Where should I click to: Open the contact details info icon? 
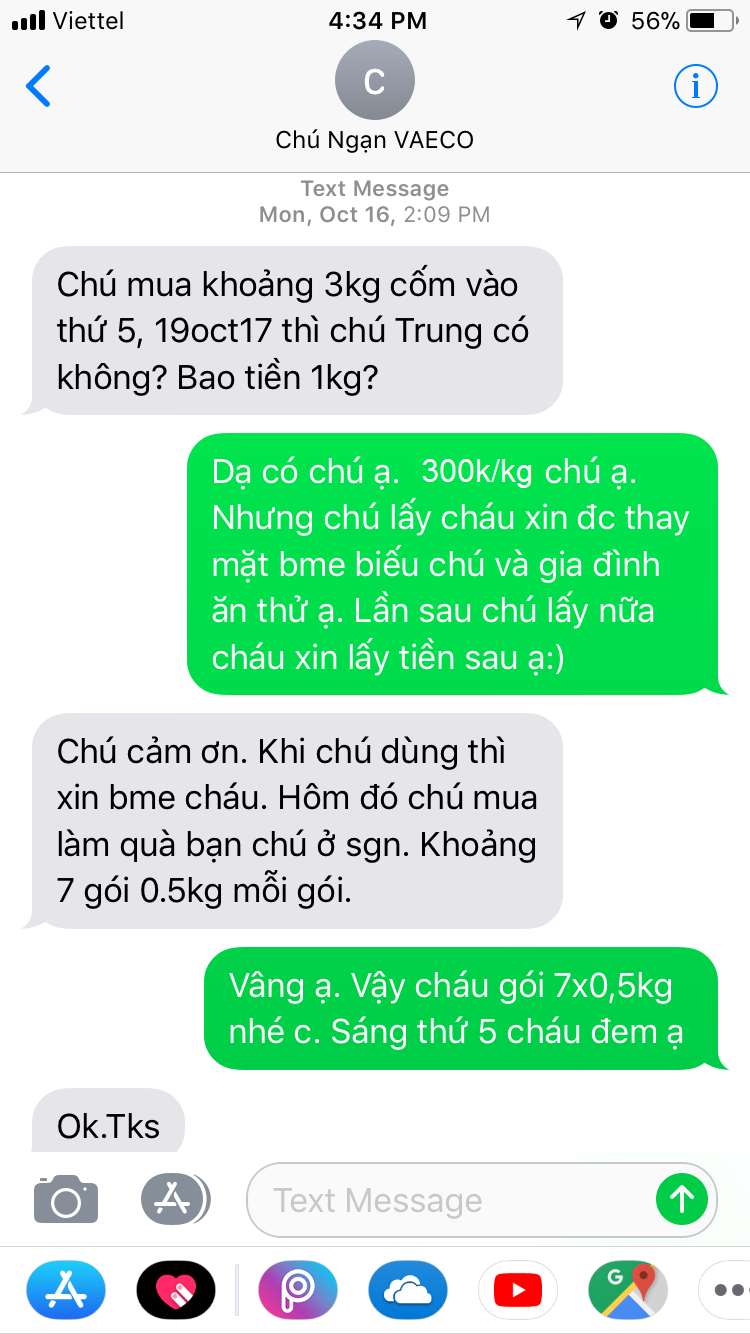coord(695,88)
